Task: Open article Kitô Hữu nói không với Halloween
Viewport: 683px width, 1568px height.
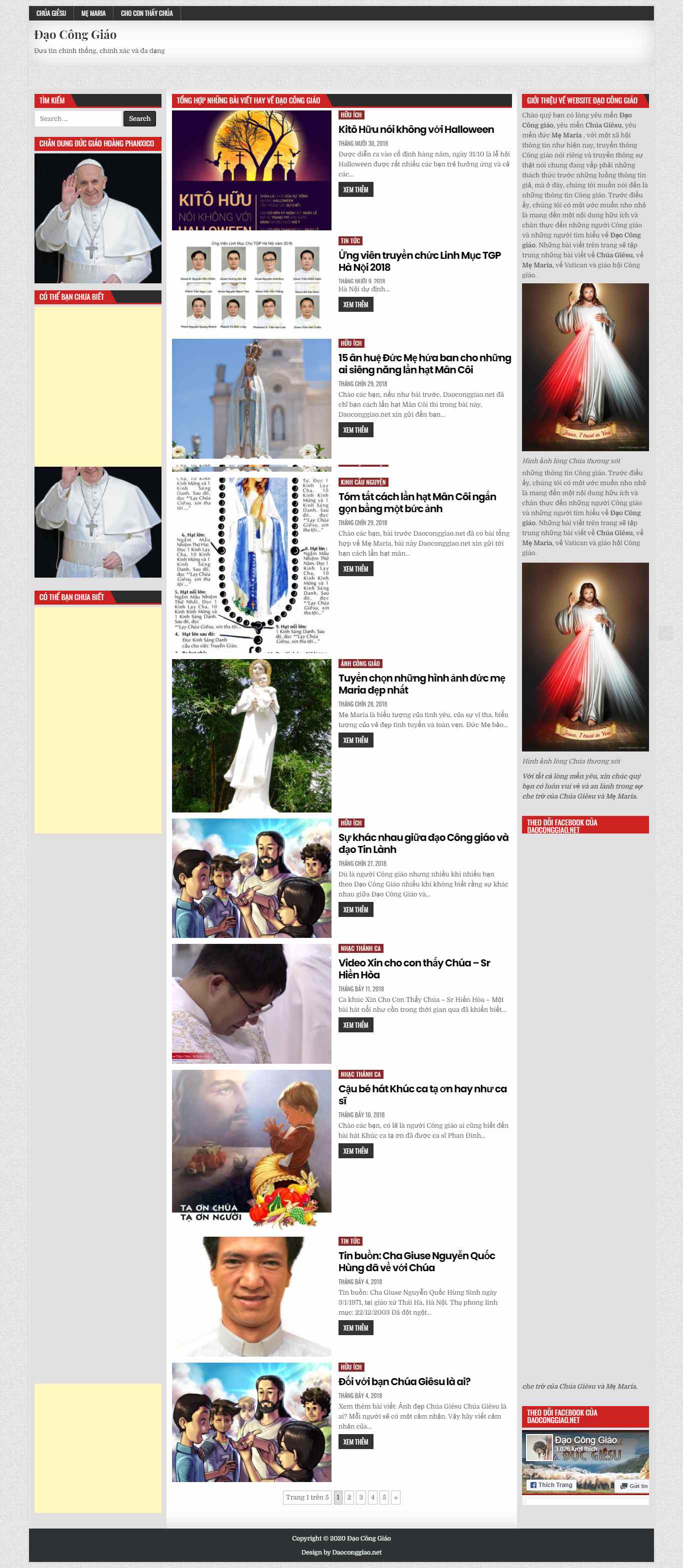Action: pyautogui.click(x=415, y=129)
